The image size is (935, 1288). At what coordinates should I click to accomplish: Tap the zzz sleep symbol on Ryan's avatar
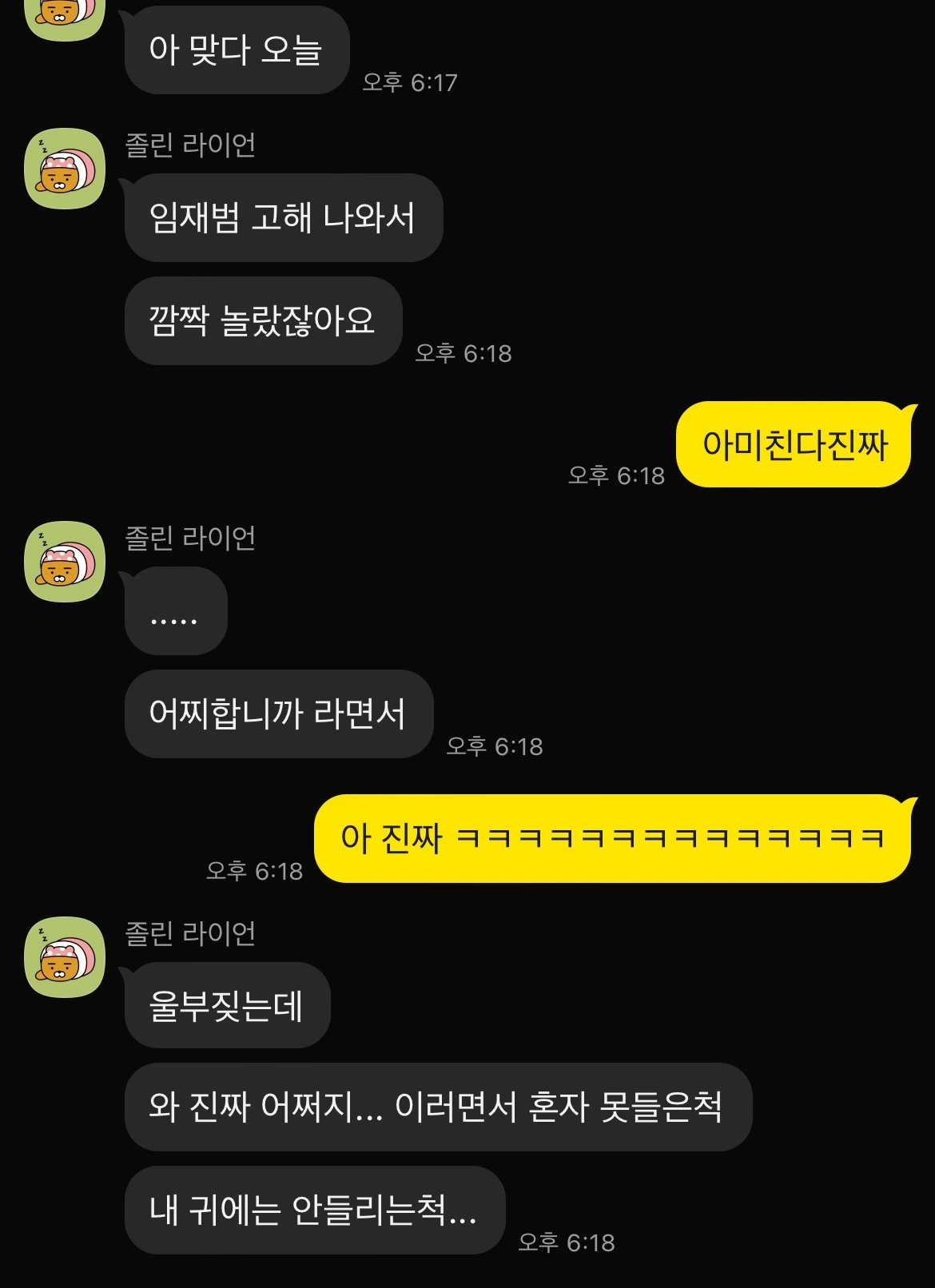coord(42,148)
